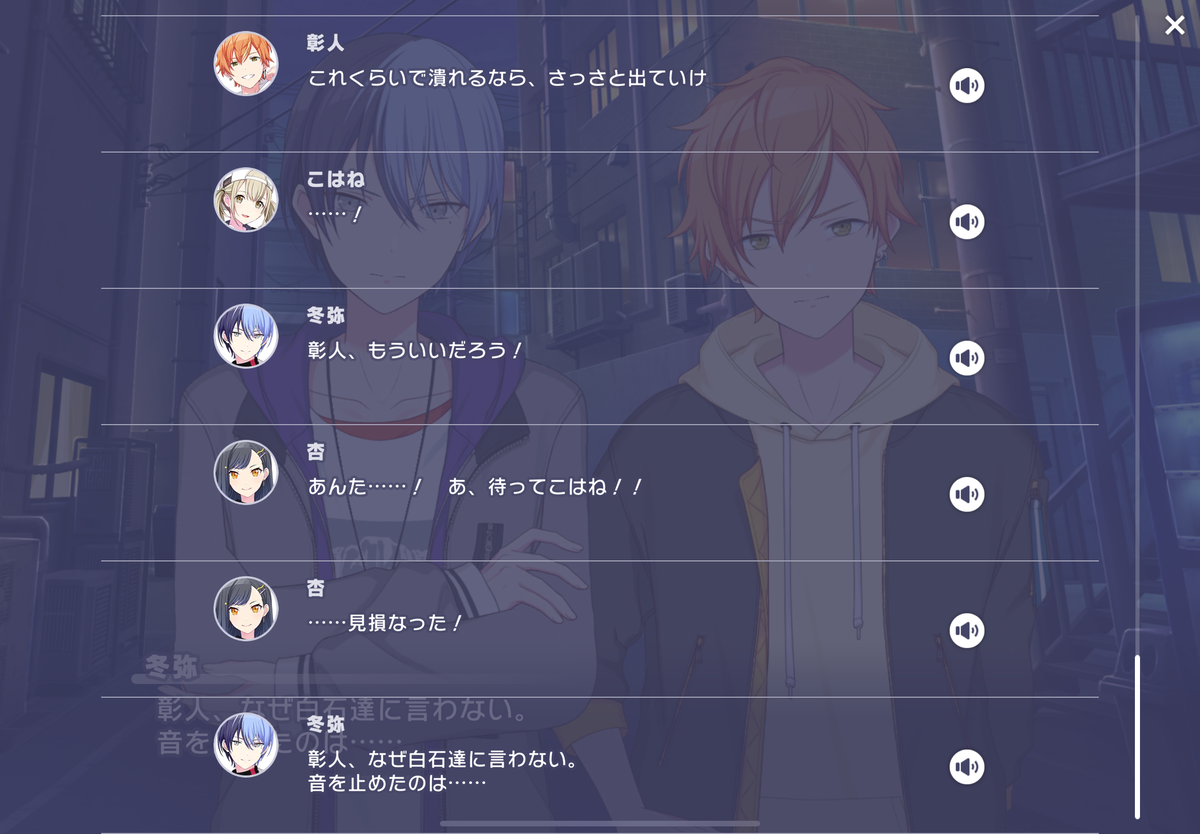Play 杏's line あんた……！ あ、待ってこはね！！
Screen dimensions: 1200x834
pyautogui.click(x=966, y=494)
